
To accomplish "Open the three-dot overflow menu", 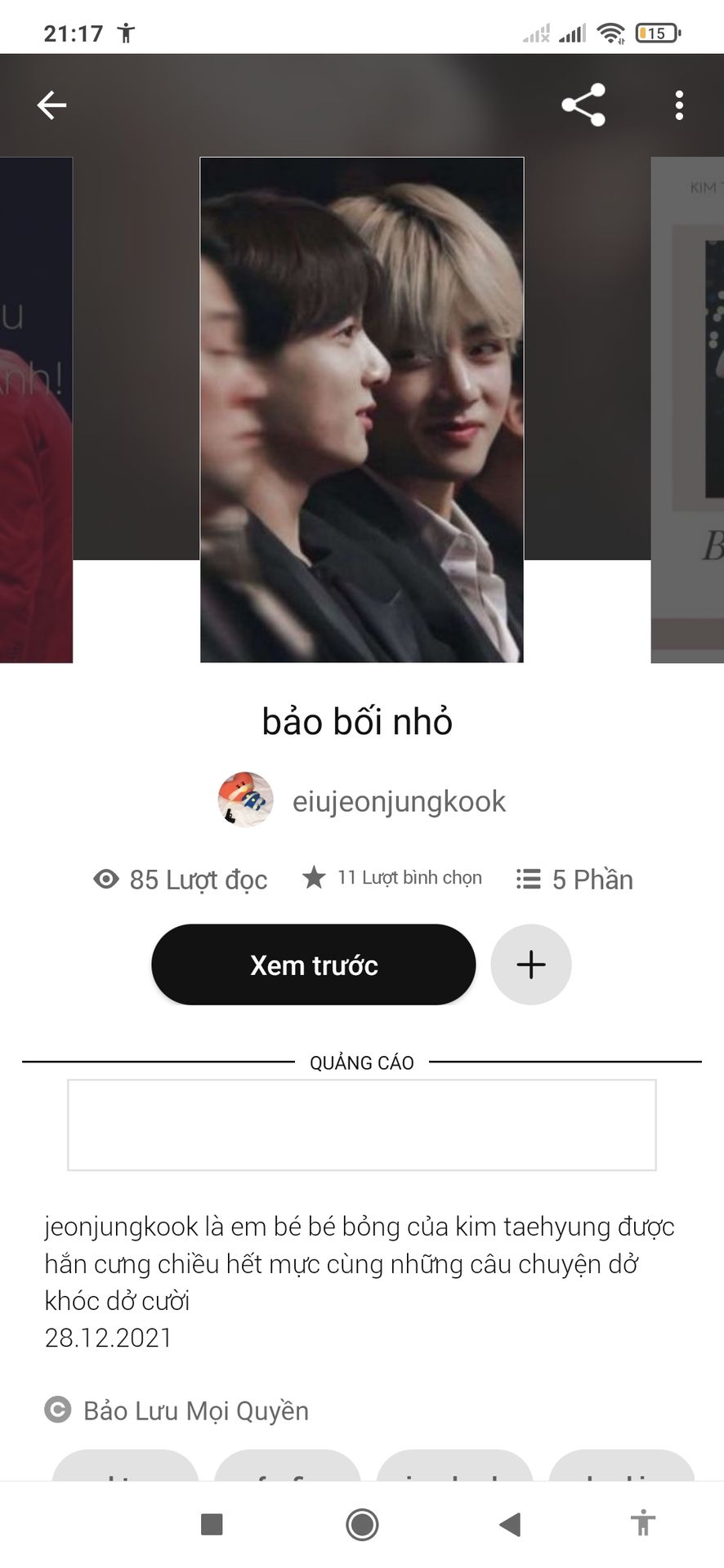I will tap(679, 105).
